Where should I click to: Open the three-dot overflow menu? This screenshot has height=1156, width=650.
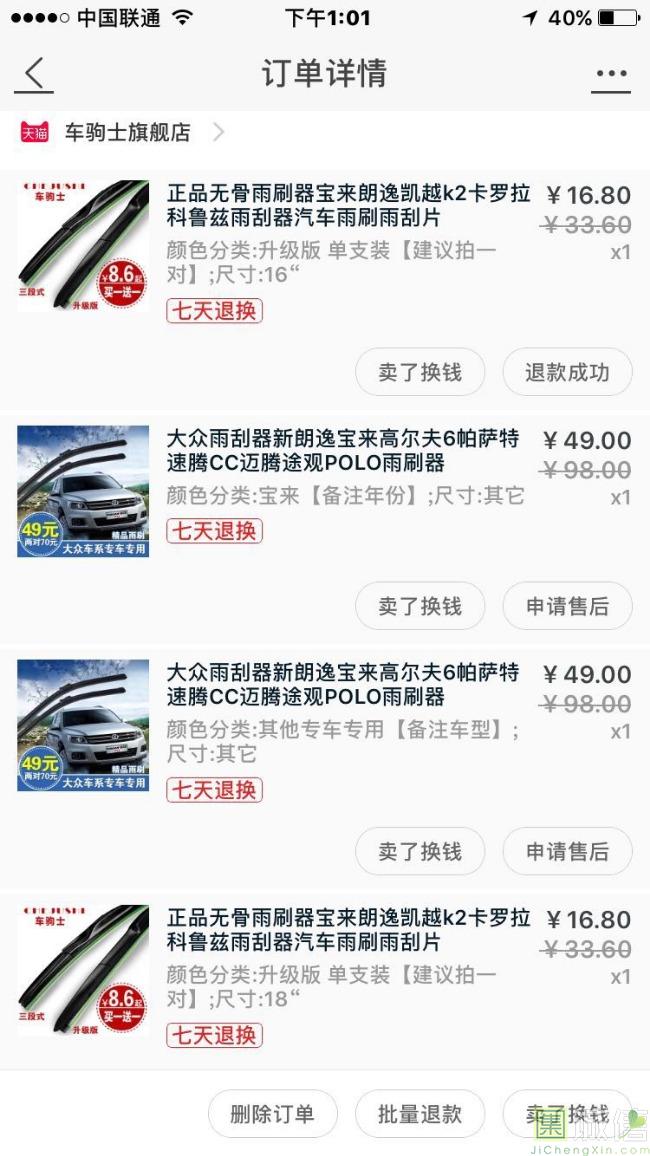[610, 74]
